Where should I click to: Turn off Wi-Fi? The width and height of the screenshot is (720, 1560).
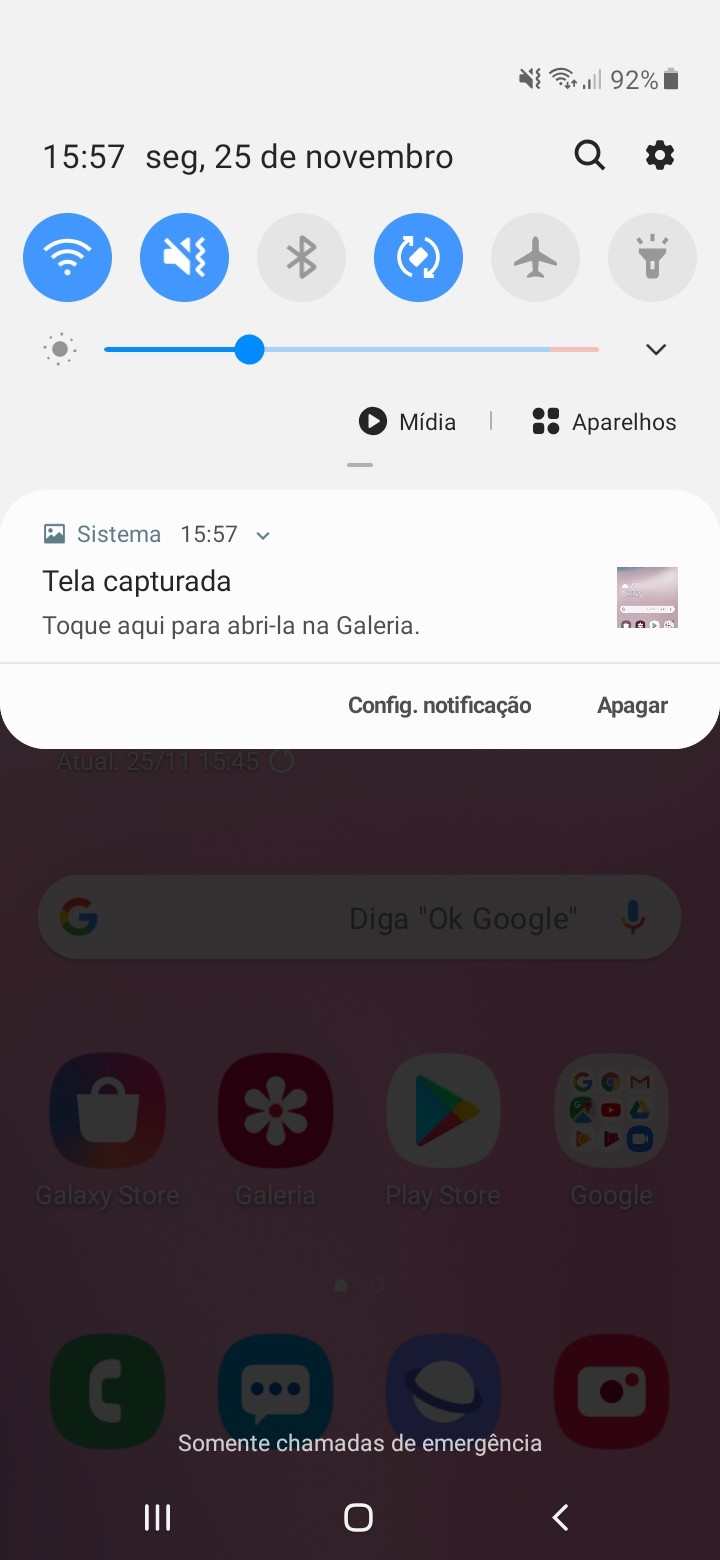pos(67,257)
